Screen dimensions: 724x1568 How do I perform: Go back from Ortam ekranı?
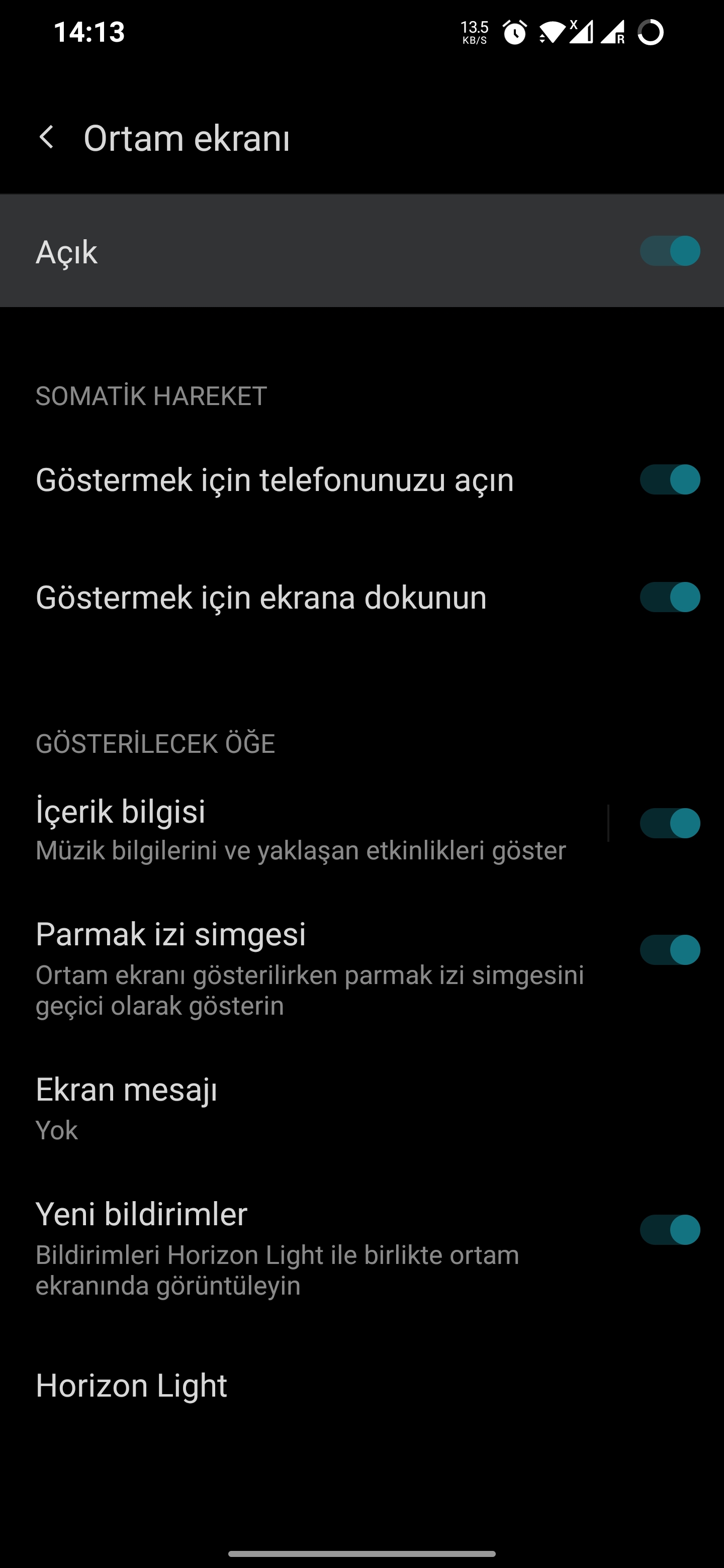click(47, 138)
